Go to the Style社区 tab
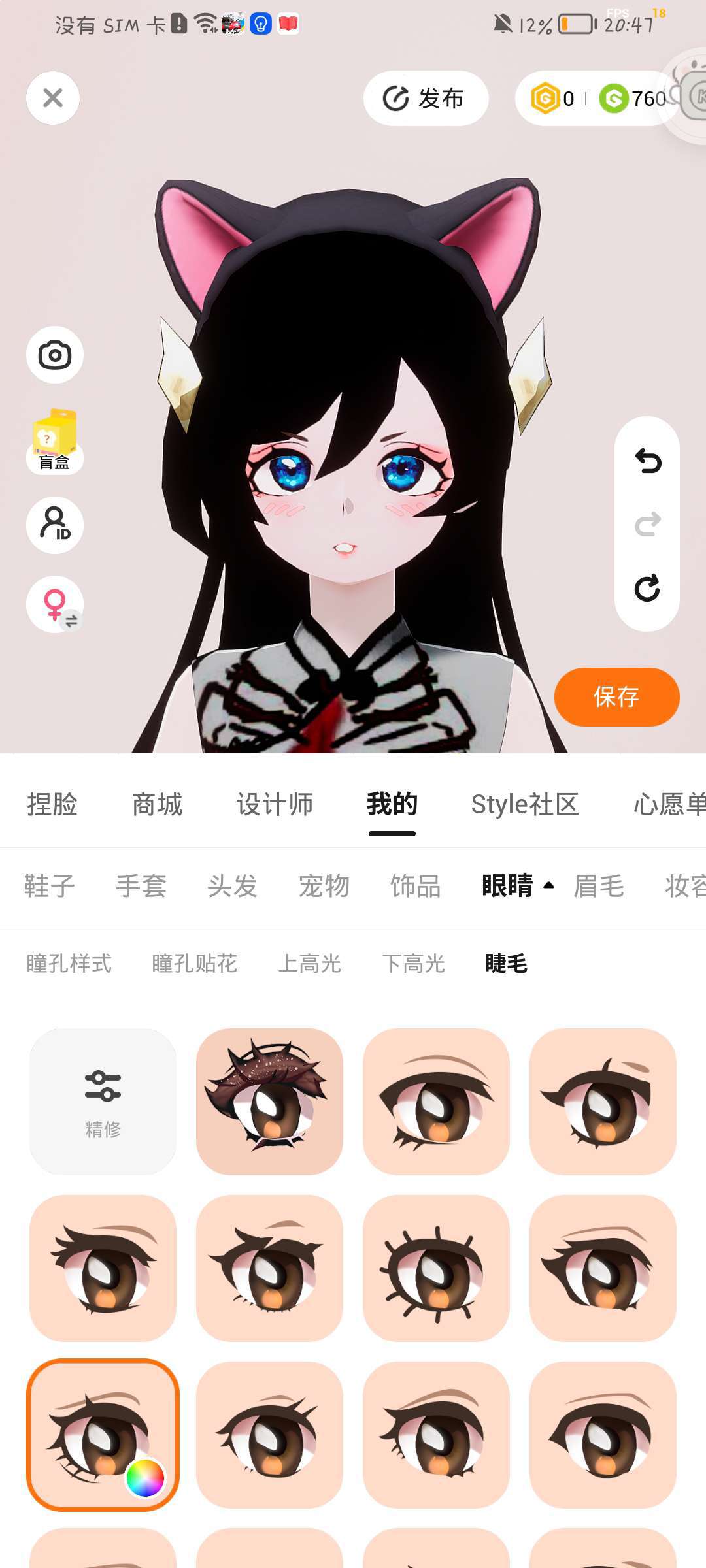 click(525, 804)
